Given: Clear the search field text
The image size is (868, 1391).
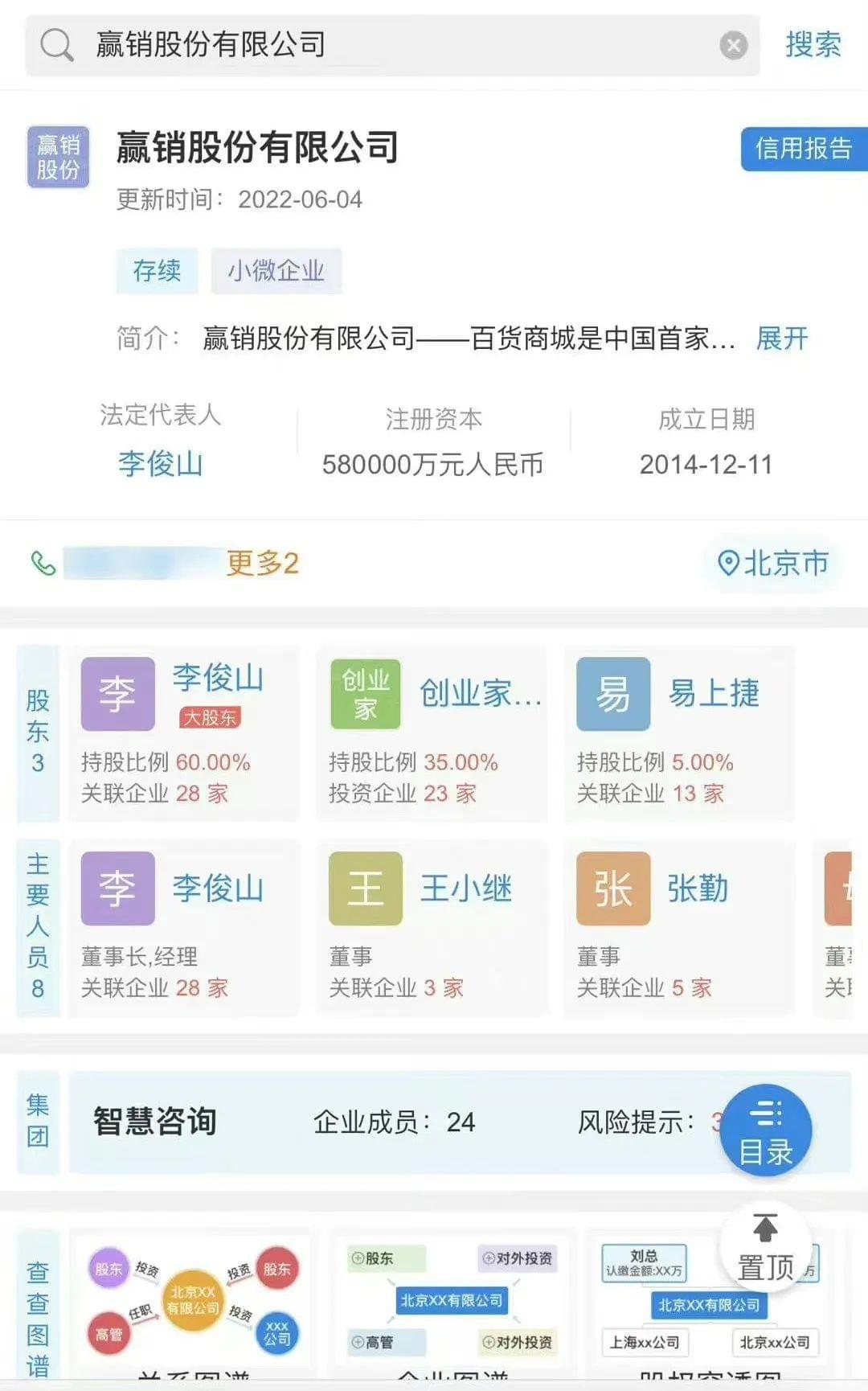Looking at the screenshot, I should tap(733, 45).
